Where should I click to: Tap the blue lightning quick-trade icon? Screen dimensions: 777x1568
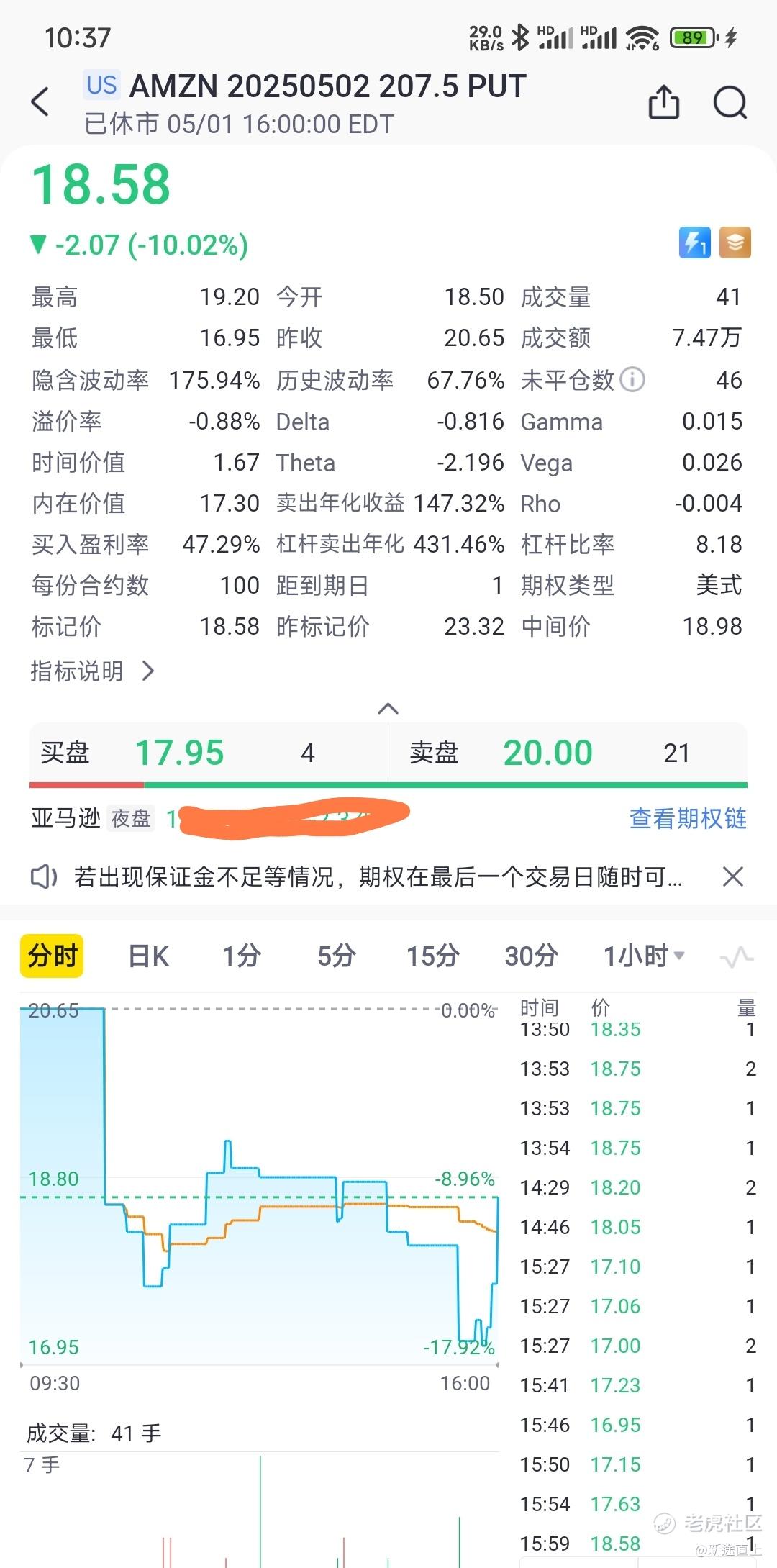coord(694,243)
